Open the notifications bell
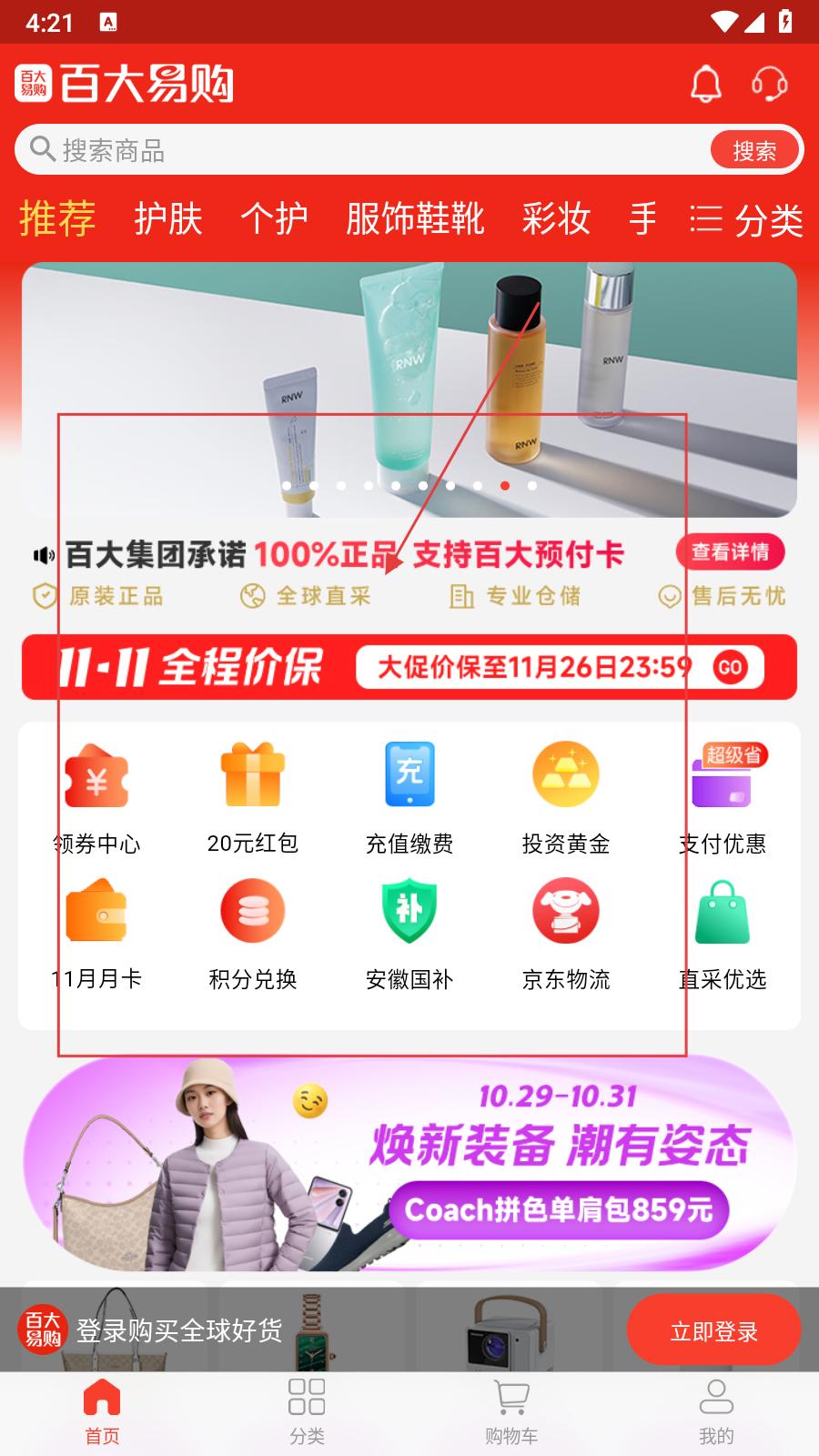The width and height of the screenshot is (819, 1456). [x=705, y=85]
